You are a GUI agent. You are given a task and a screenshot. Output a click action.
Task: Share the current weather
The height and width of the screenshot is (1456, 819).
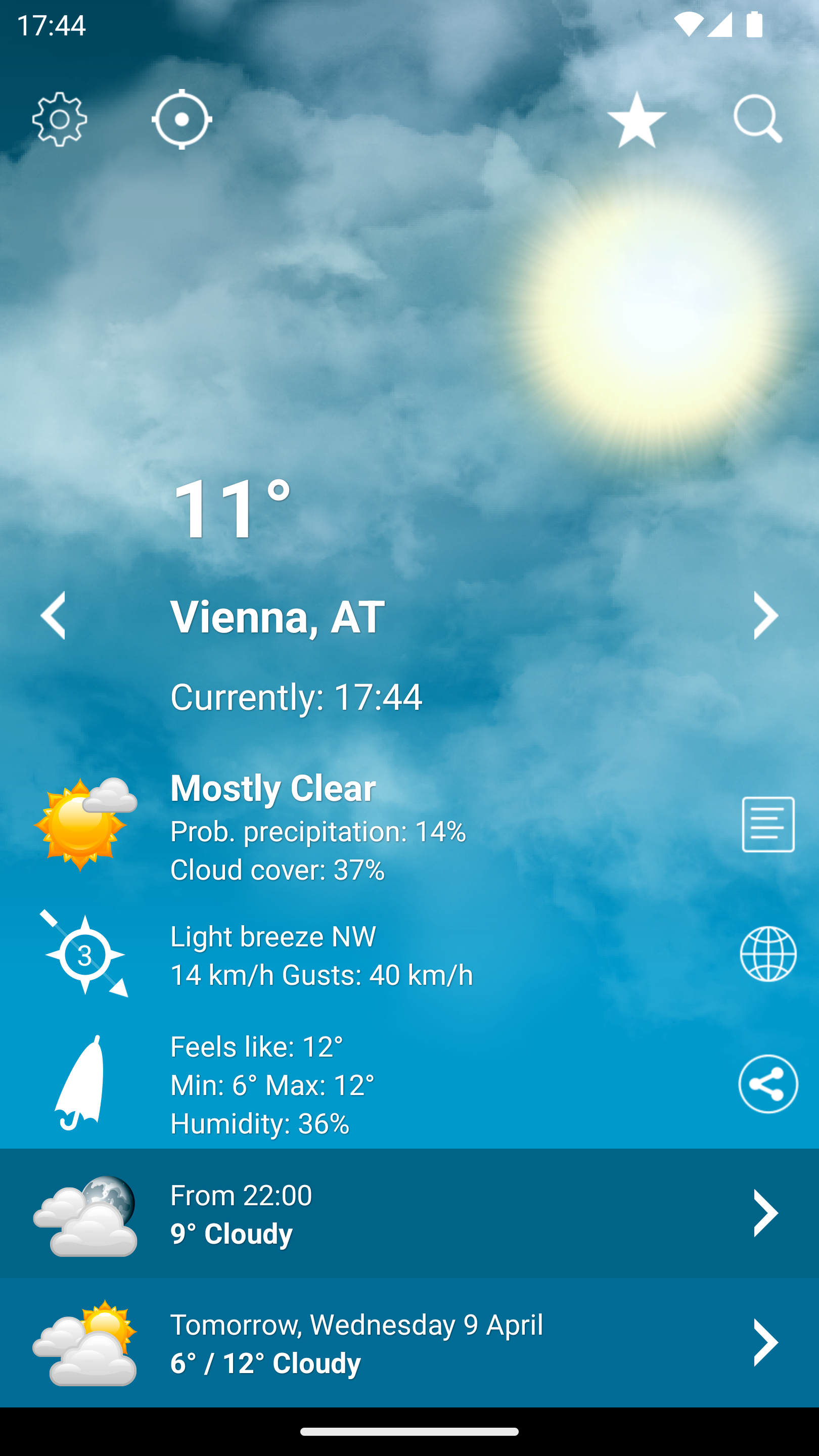tap(767, 1083)
